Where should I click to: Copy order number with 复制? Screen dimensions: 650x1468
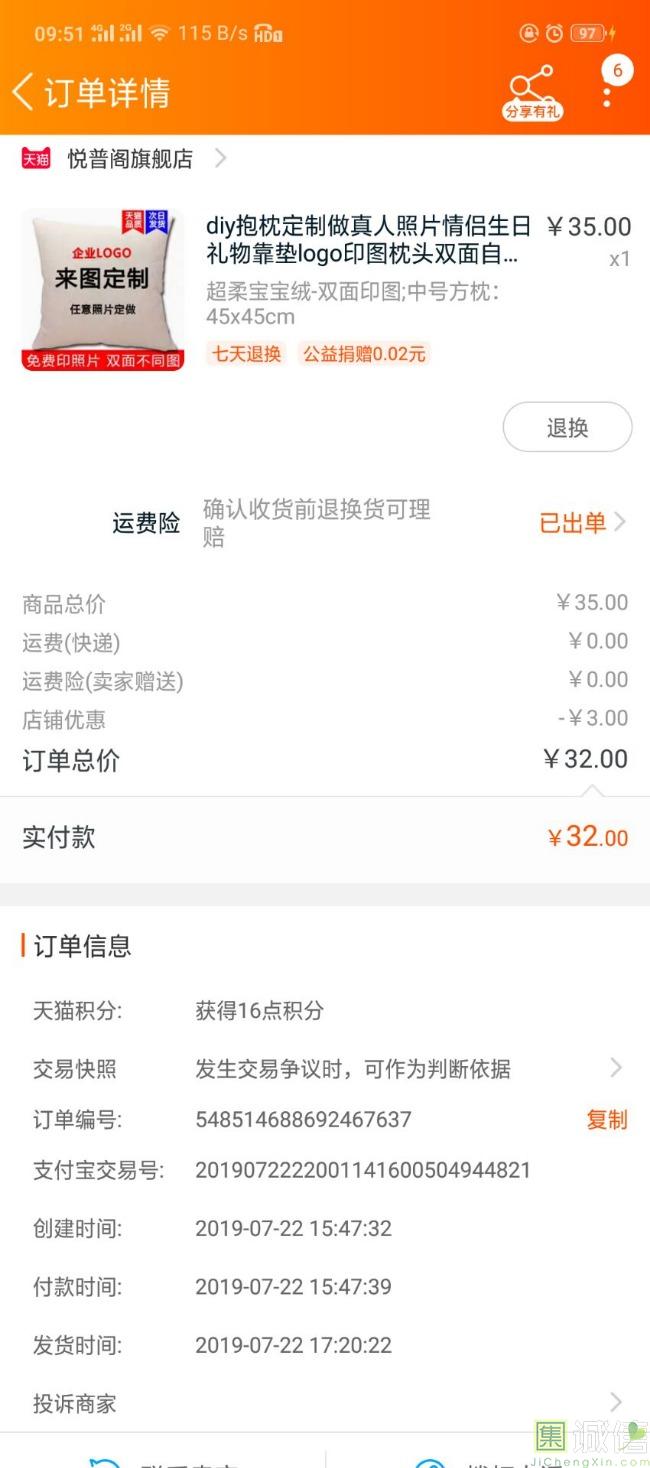[x=606, y=1119]
